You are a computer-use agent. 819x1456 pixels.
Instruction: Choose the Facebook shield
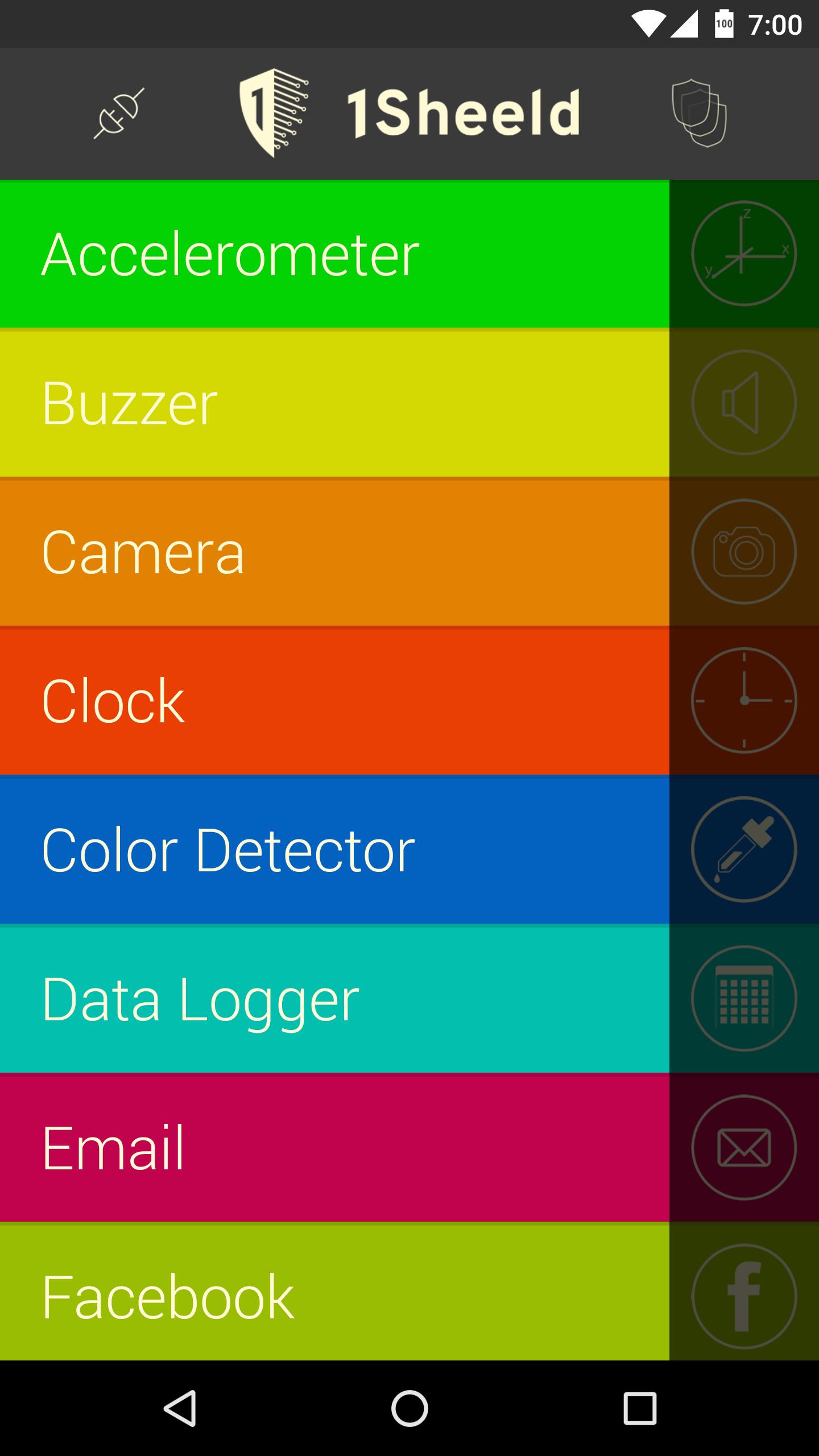pos(334,1297)
